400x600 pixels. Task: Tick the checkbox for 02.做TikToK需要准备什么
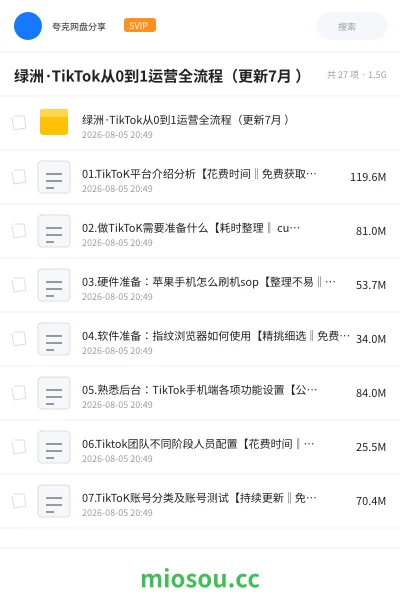tap(19, 230)
